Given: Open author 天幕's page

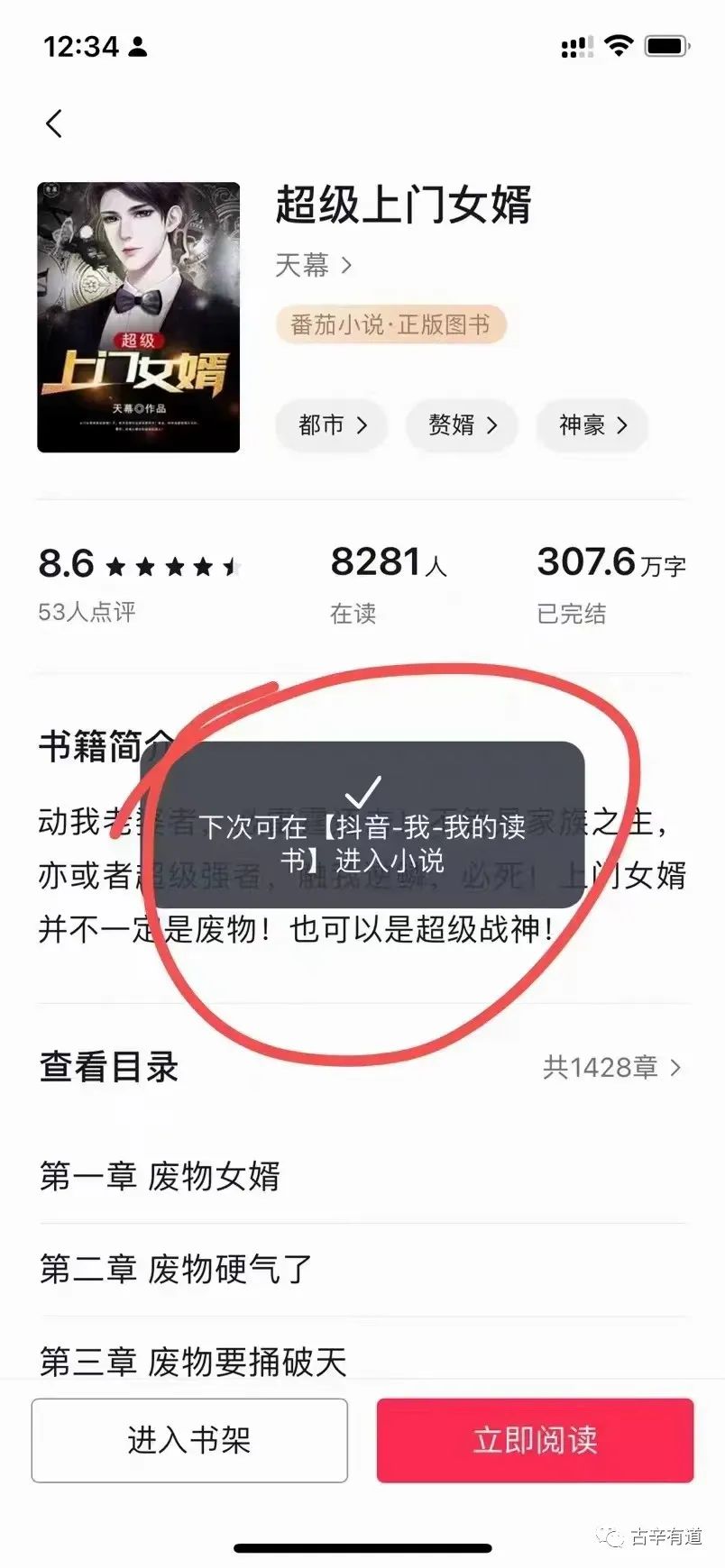Looking at the screenshot, I should click(x=313, y=265).
